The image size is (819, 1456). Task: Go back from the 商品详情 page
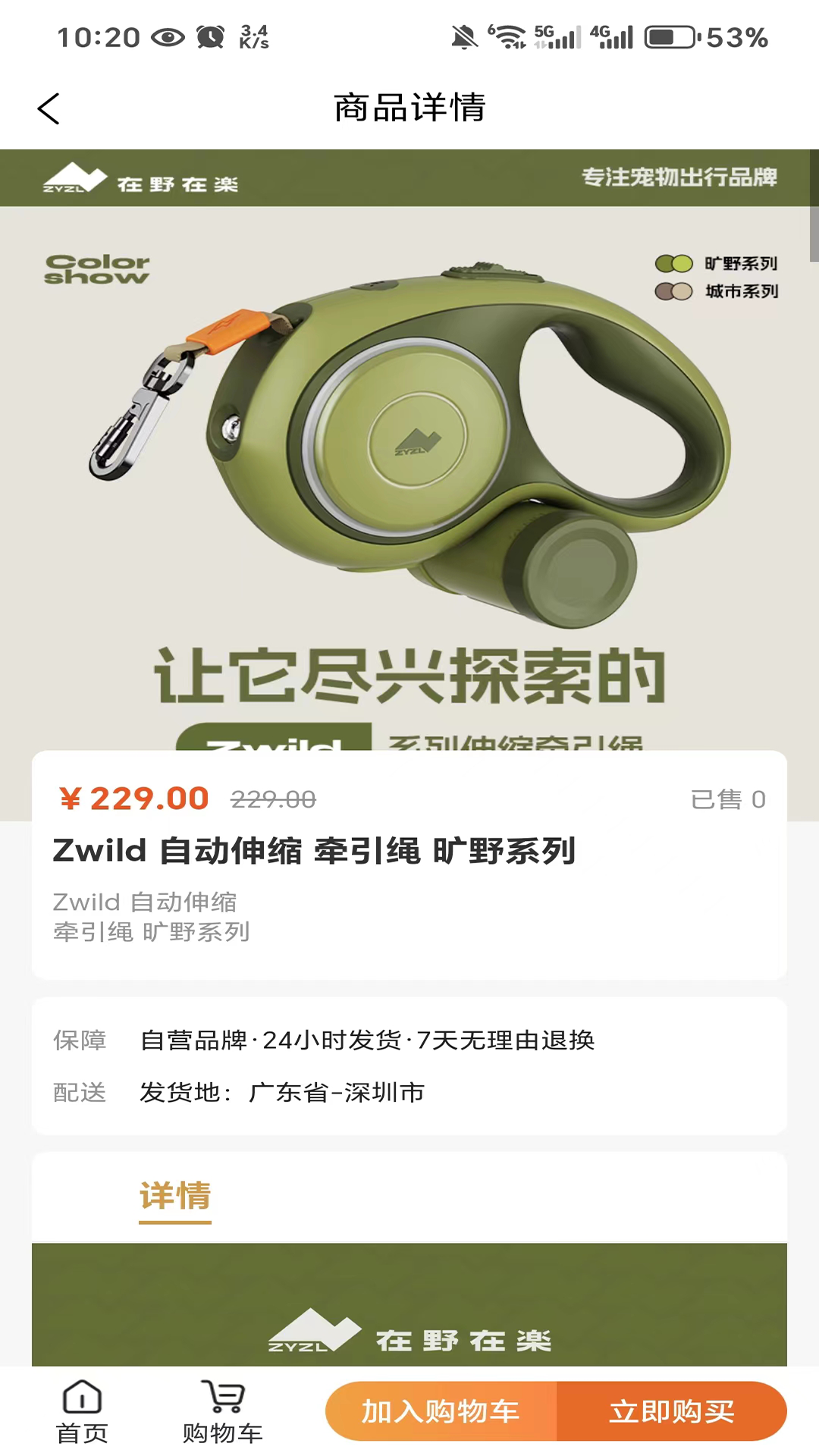click(x=49, y=108)
